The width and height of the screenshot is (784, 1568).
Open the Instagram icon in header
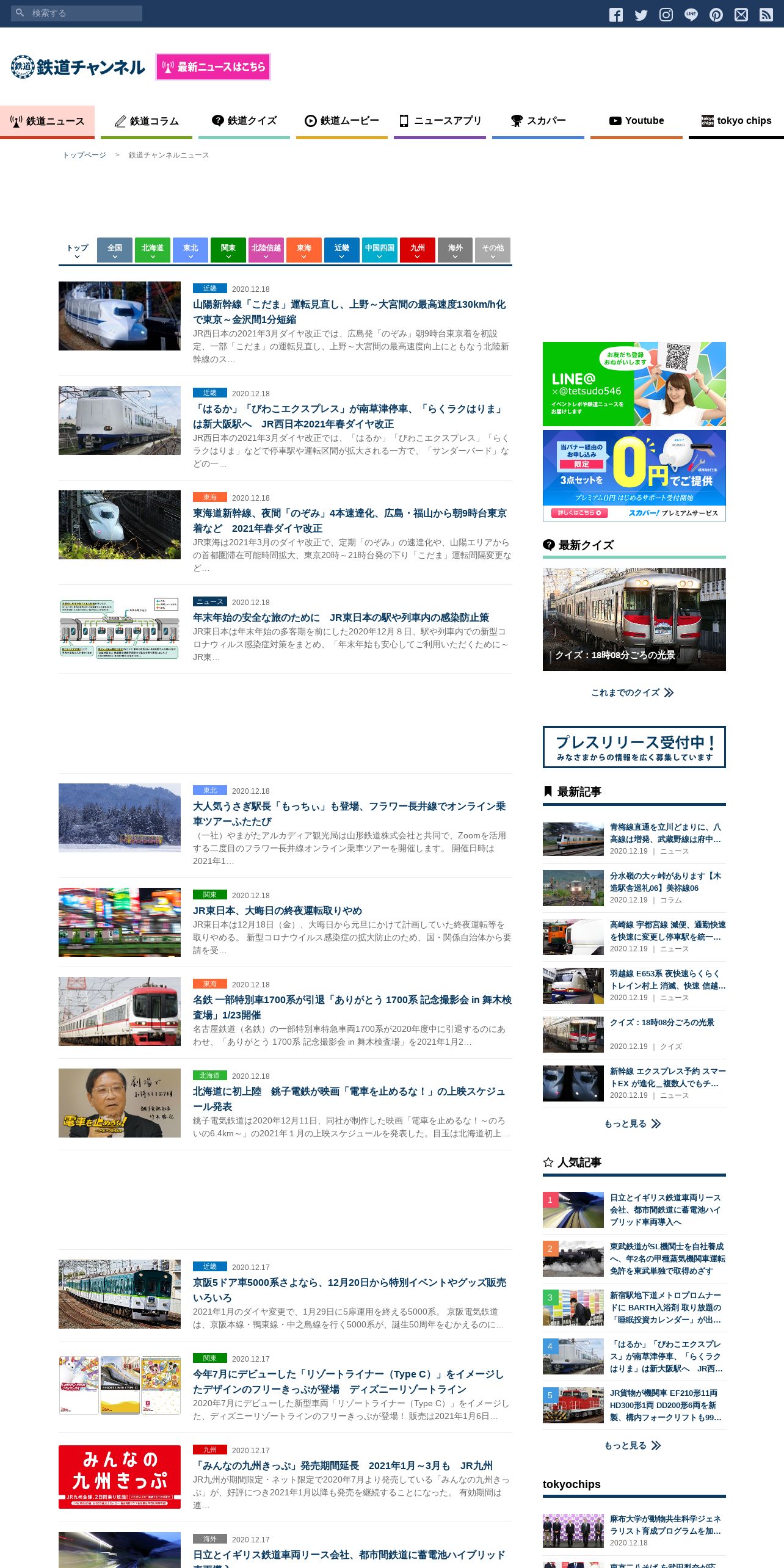tap(666, 15)
